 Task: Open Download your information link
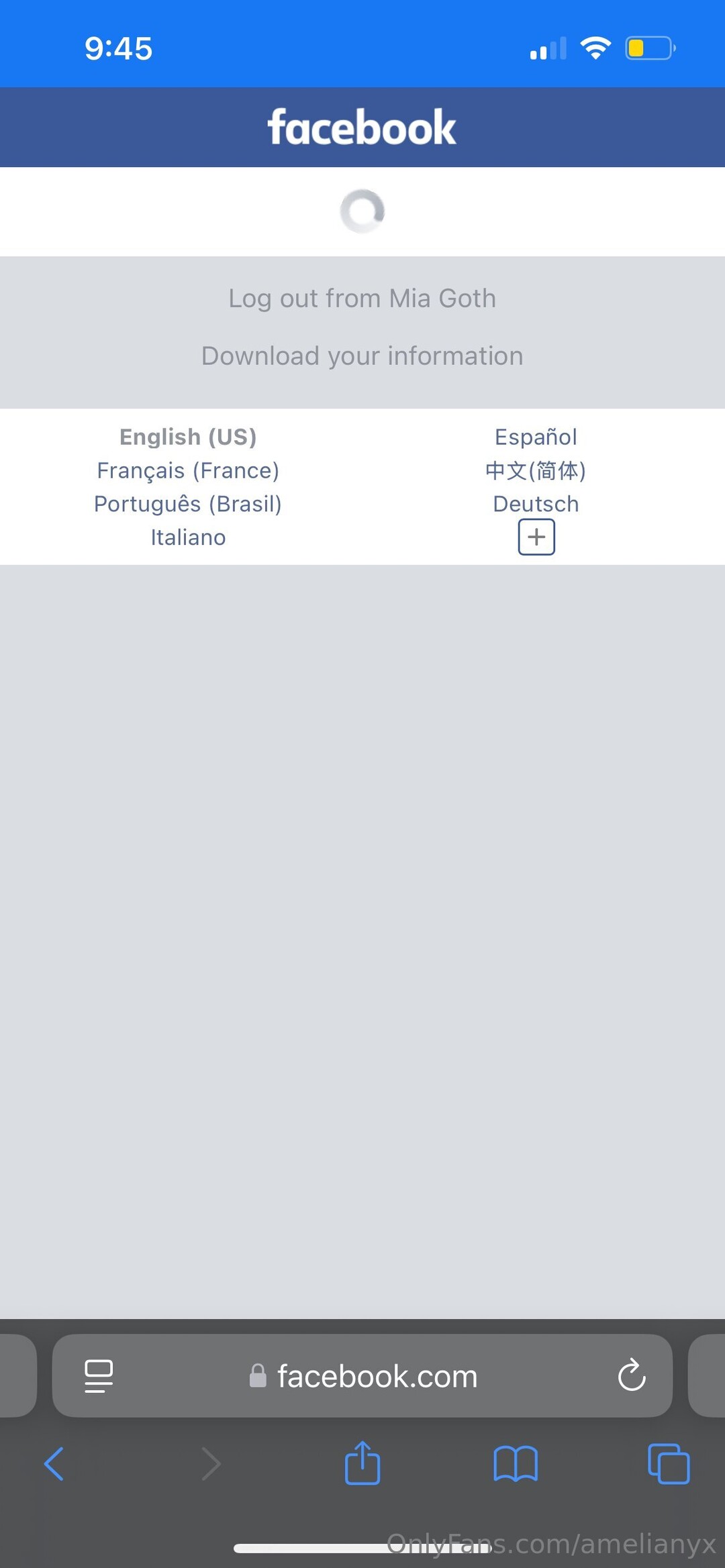362,356
